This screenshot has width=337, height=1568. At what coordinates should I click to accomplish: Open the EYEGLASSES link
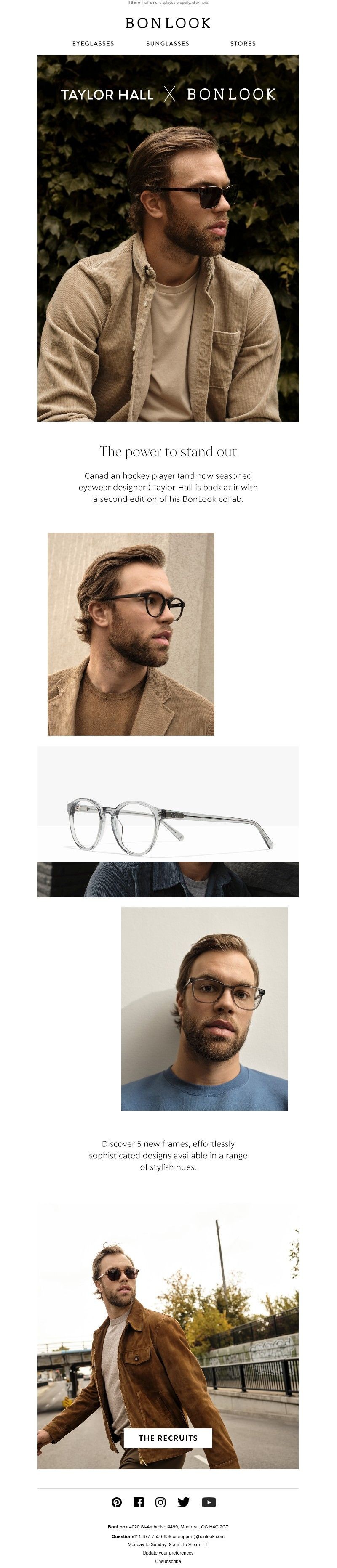point(93,43)
